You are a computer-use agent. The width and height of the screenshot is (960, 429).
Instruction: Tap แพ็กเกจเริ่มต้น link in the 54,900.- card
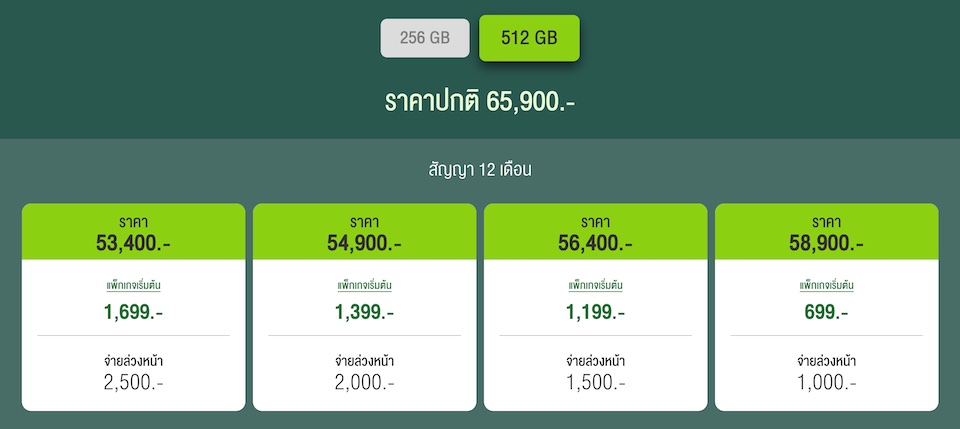point(364,285)
